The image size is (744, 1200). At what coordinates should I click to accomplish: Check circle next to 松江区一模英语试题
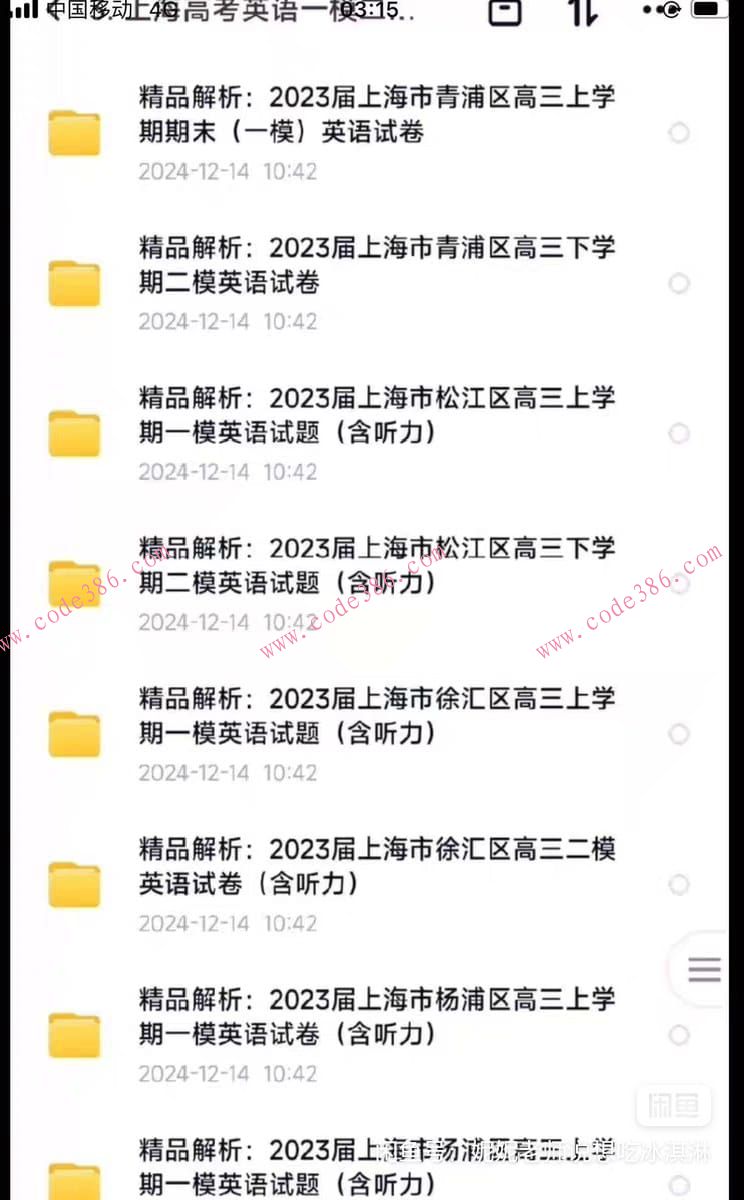[x=680, y=433]
